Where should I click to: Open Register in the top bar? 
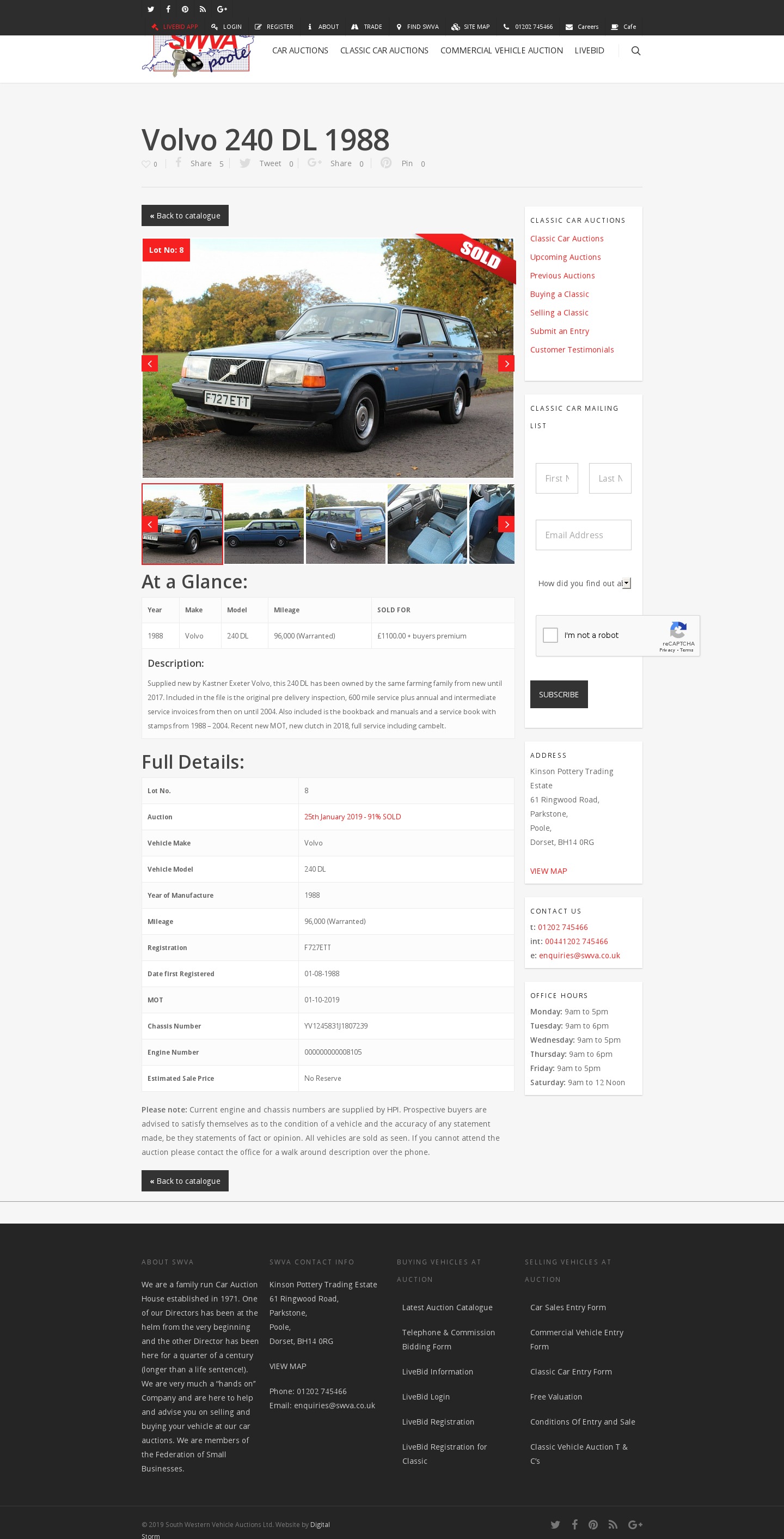pyautogui.click(x=274, y=27)
